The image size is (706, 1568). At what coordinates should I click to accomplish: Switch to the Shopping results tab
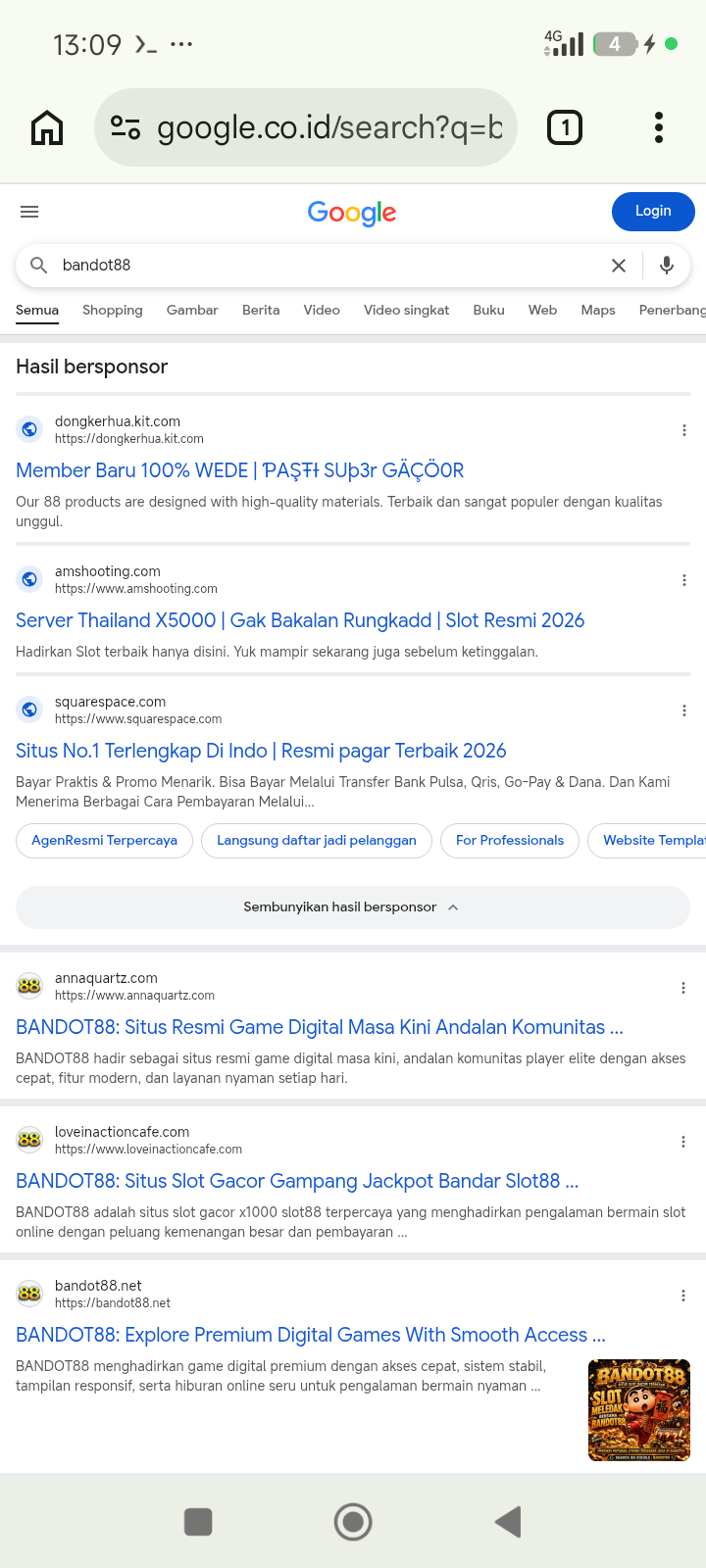pos(113,310)
